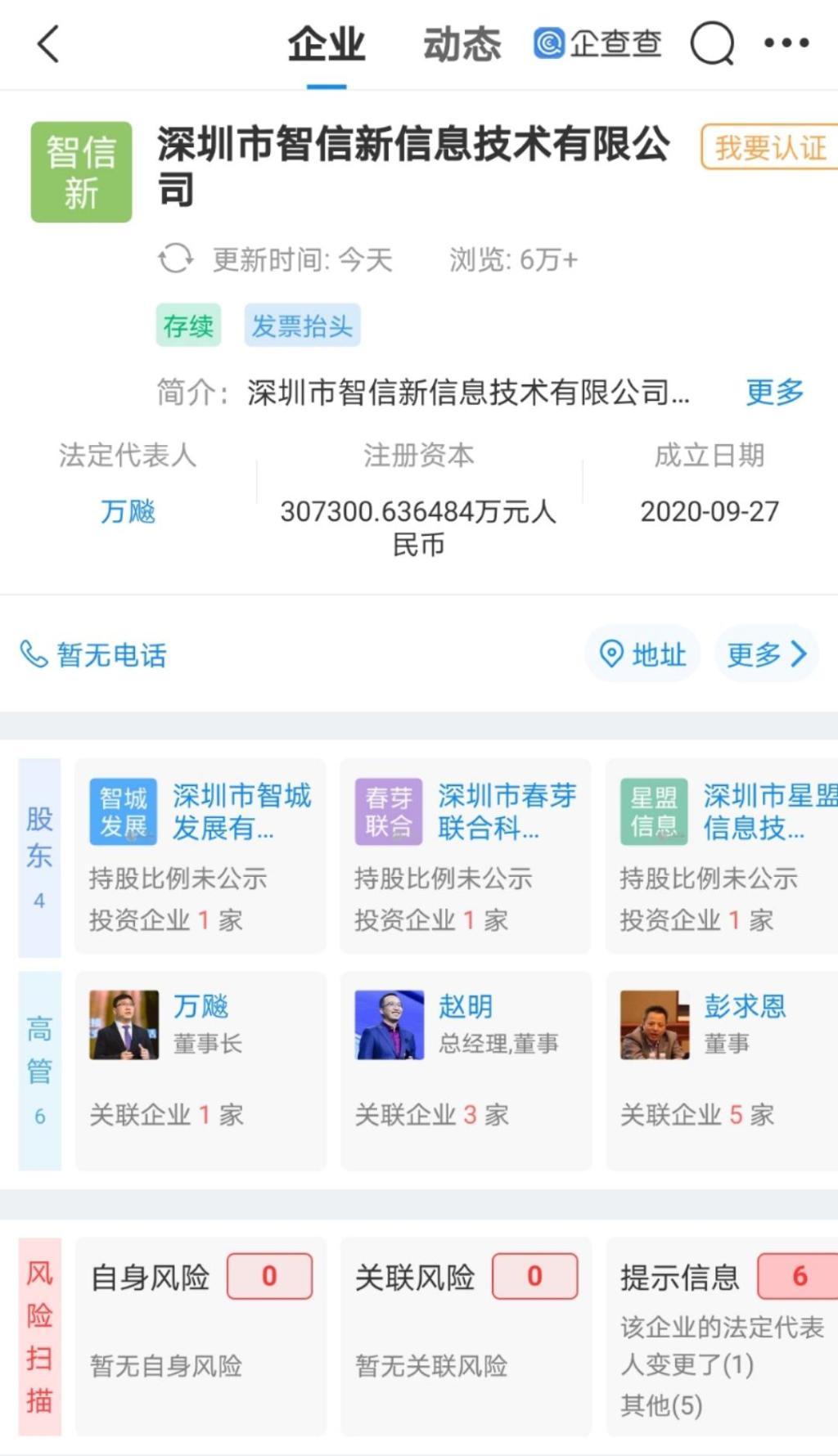The height and width of the screenshot is (1456, 838).
Task: Go back using the top-left arrow
Action: coord(49,44)
